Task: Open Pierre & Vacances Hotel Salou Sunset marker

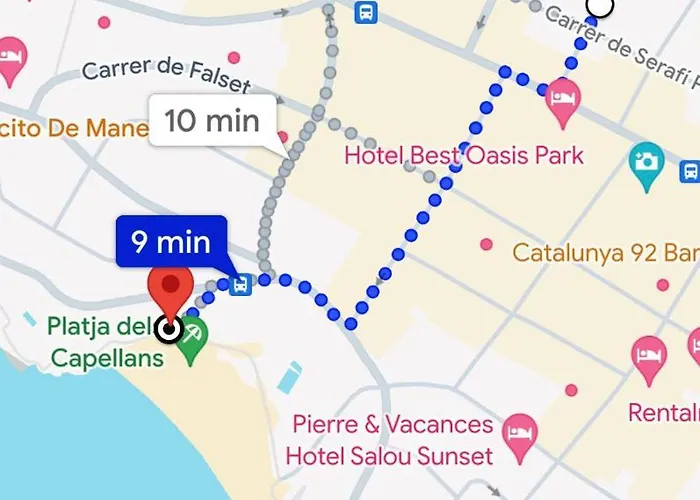Action: pos(520,431)
